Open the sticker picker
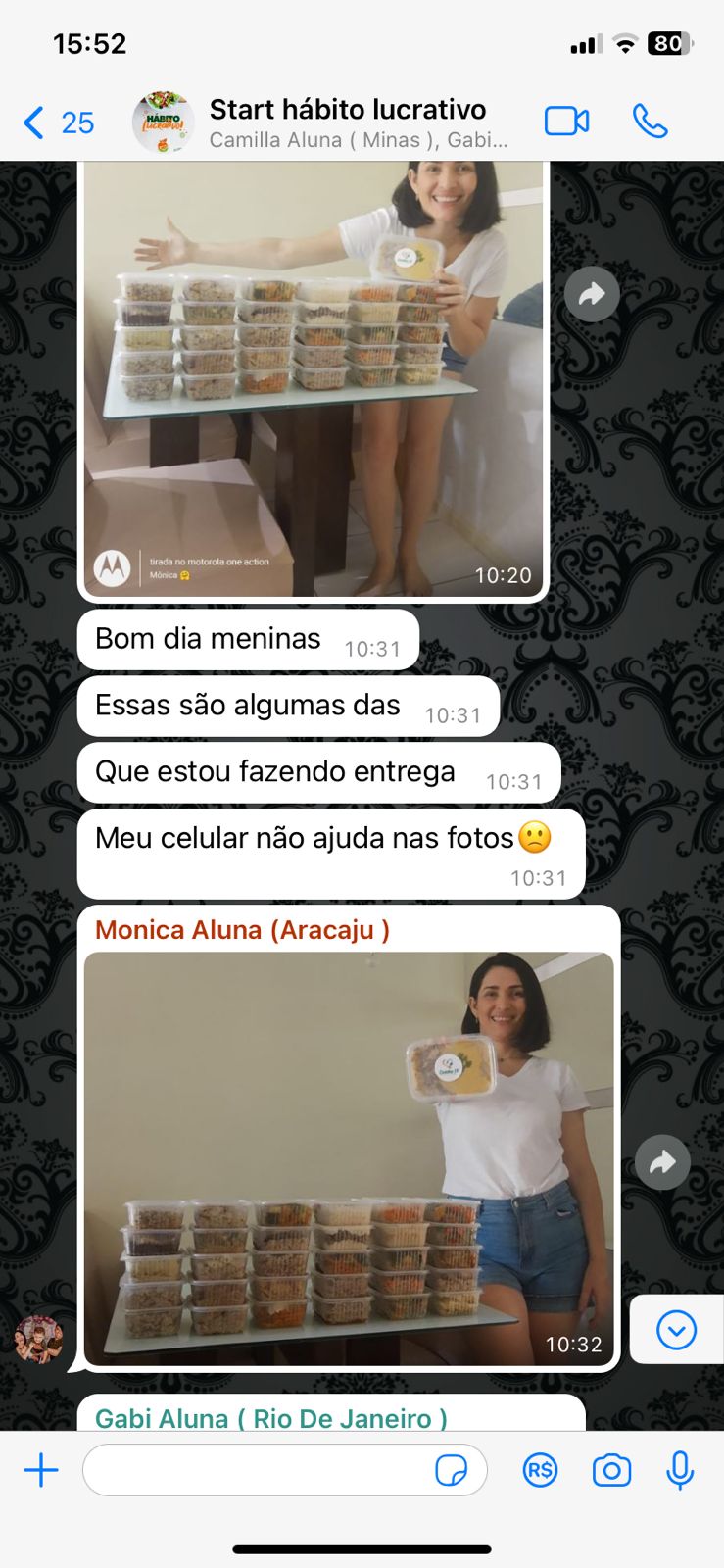Screen dimensions: 724x1568 (451, 1470)
